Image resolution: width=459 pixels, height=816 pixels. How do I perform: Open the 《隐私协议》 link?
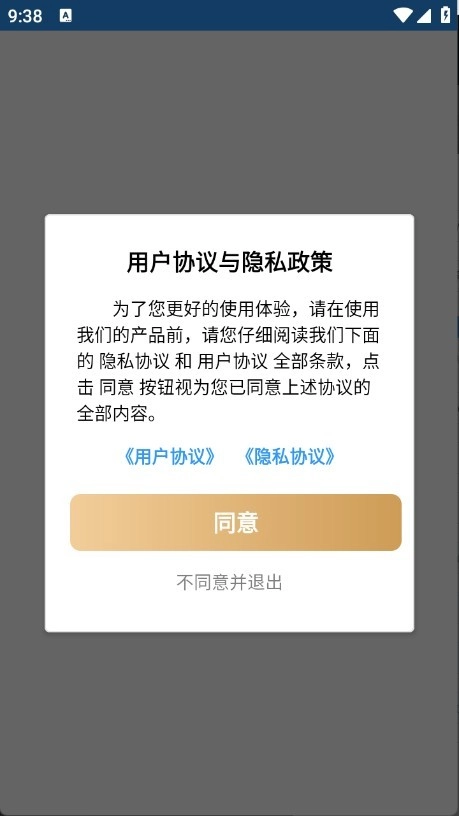click(289, 456)
